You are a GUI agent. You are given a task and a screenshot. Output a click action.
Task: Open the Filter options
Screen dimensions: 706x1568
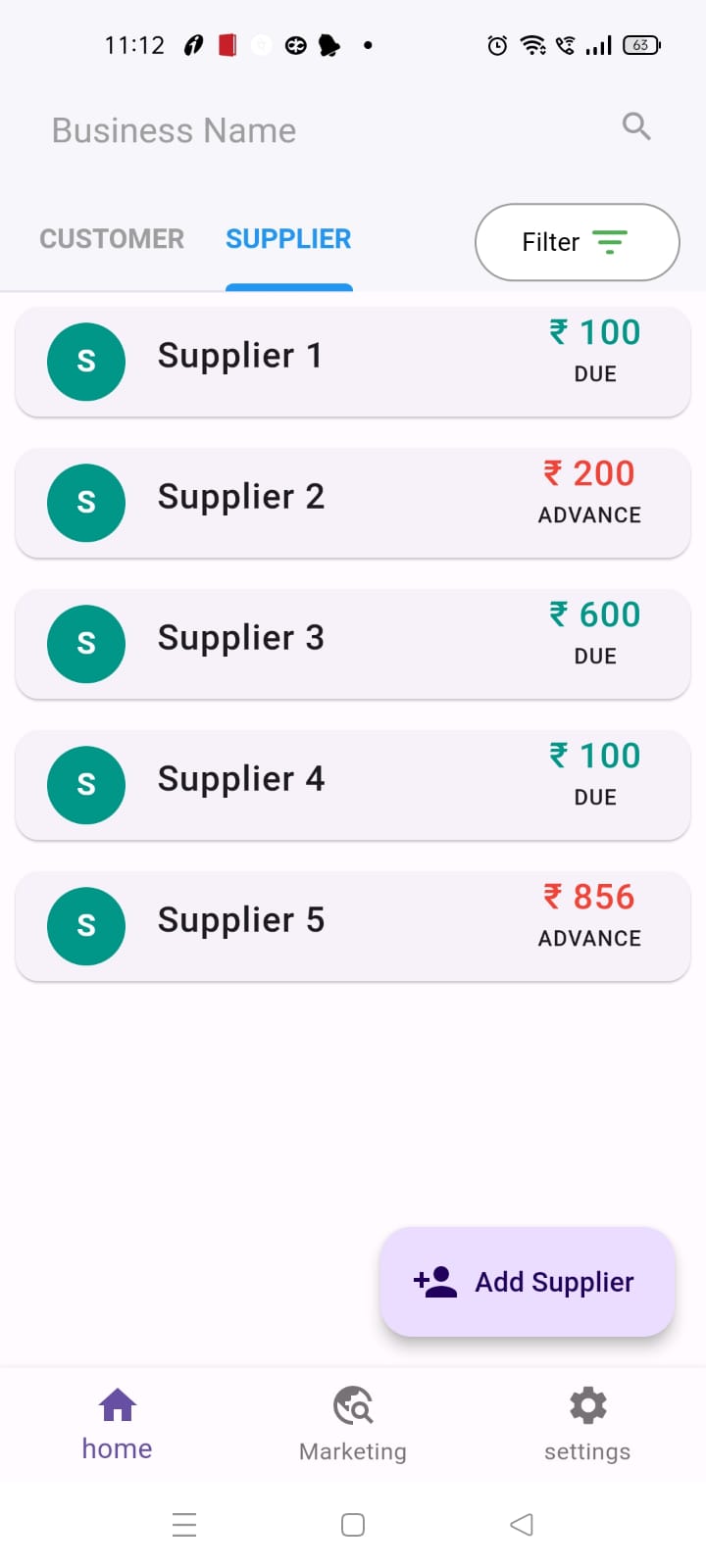tap(577, 242)
